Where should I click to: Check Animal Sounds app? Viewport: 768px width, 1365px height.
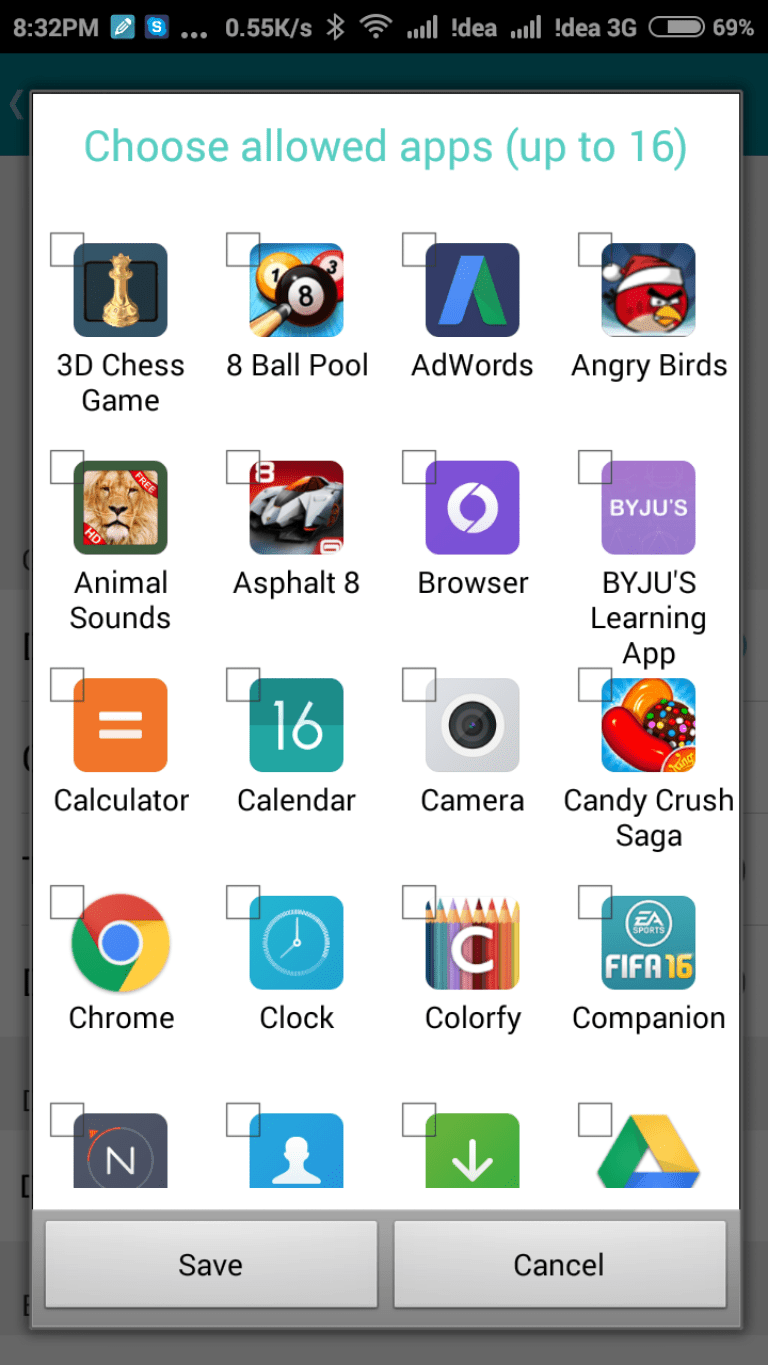click(67, 467)
